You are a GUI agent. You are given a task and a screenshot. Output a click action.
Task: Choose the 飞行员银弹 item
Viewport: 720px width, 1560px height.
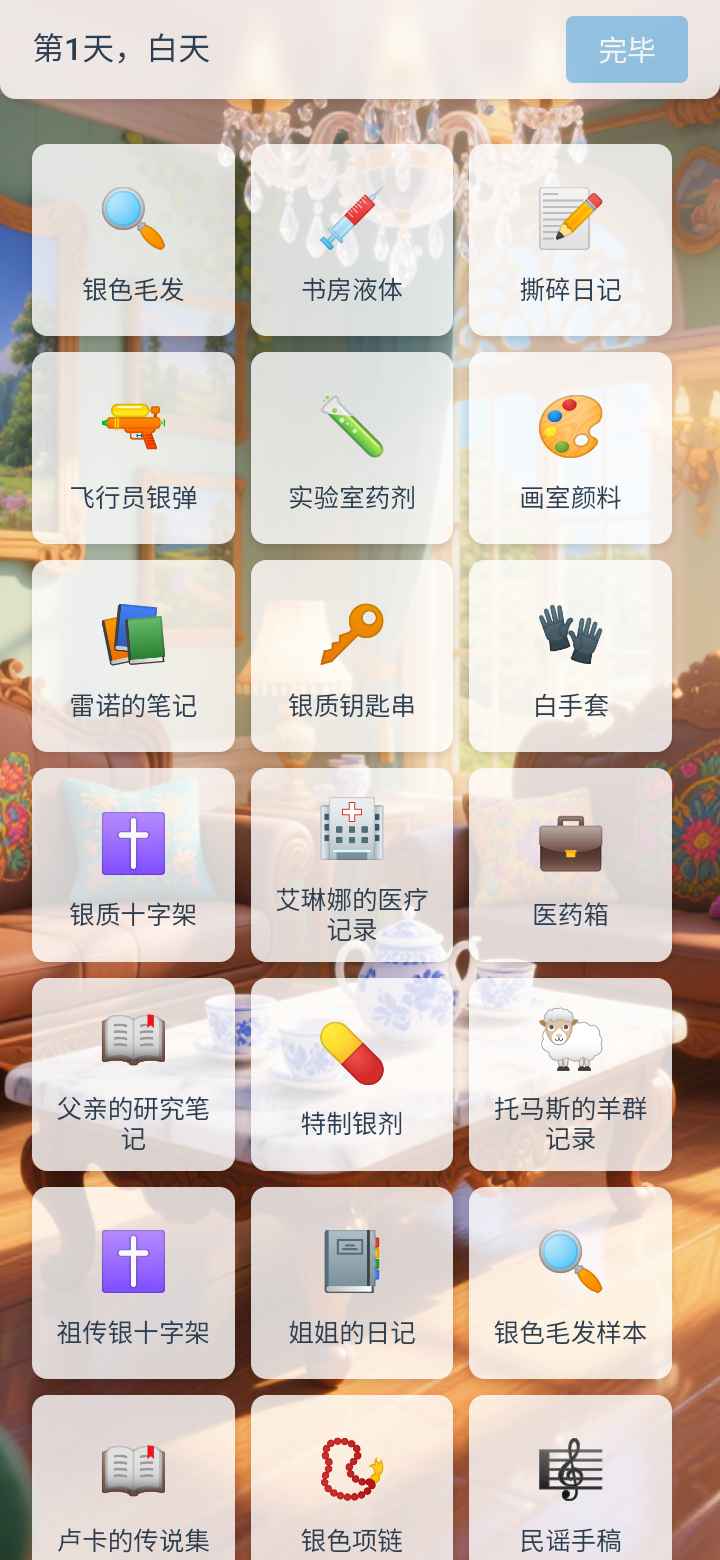133,448
